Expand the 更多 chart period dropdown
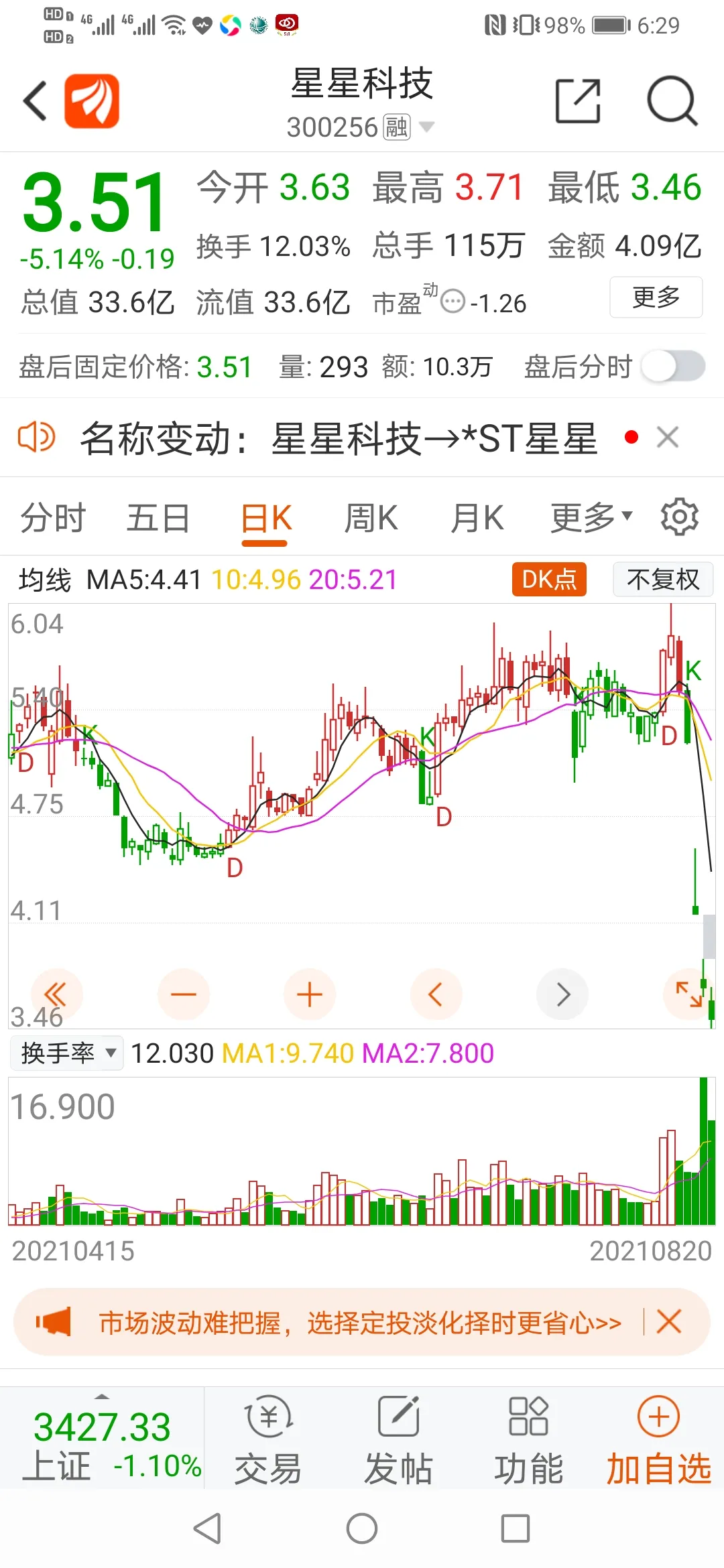The height and width of the screenshot is (1568, 724). [591, 518]
